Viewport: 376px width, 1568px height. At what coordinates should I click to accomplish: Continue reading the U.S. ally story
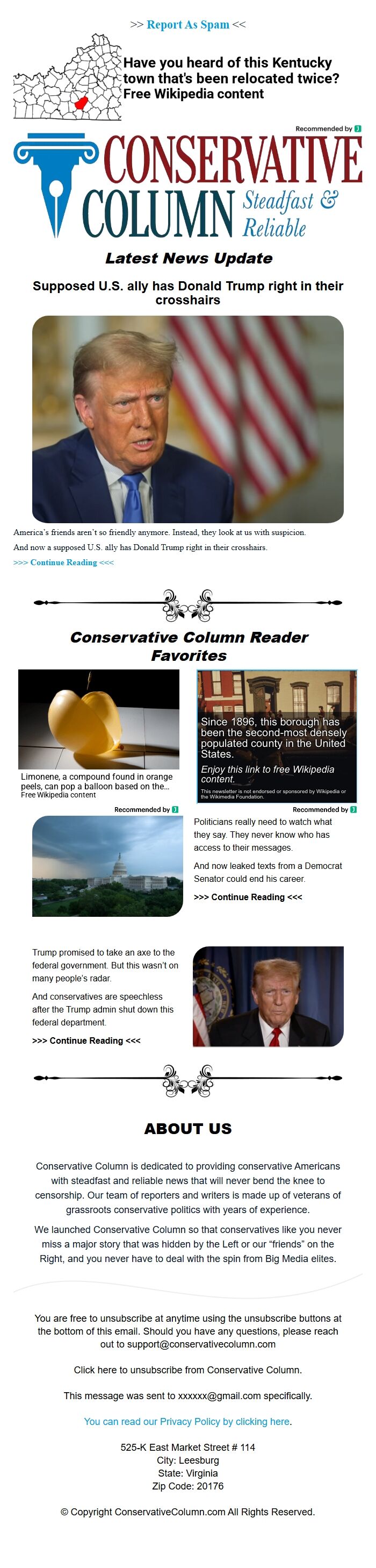[63, 562]
